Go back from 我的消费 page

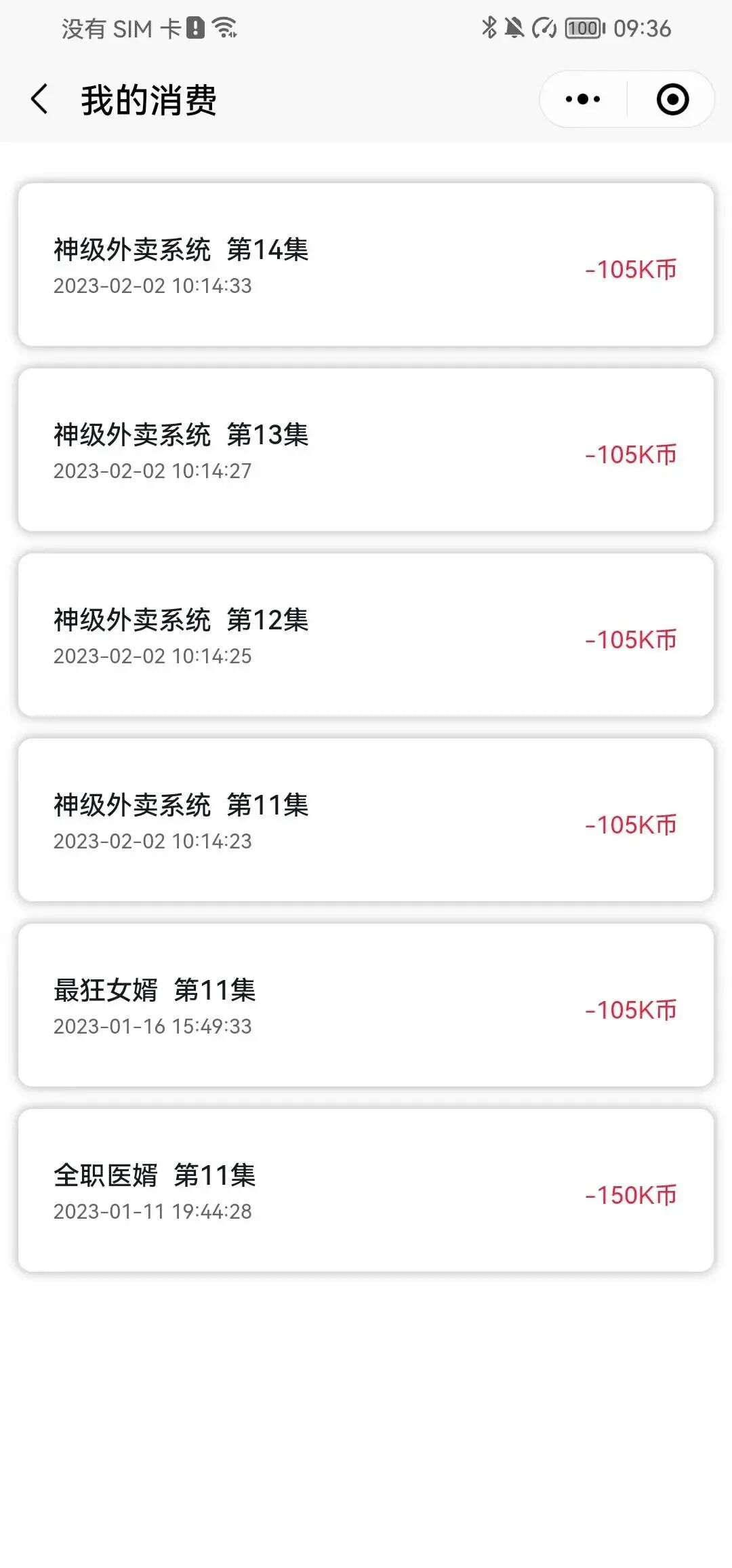coord(40,100)
